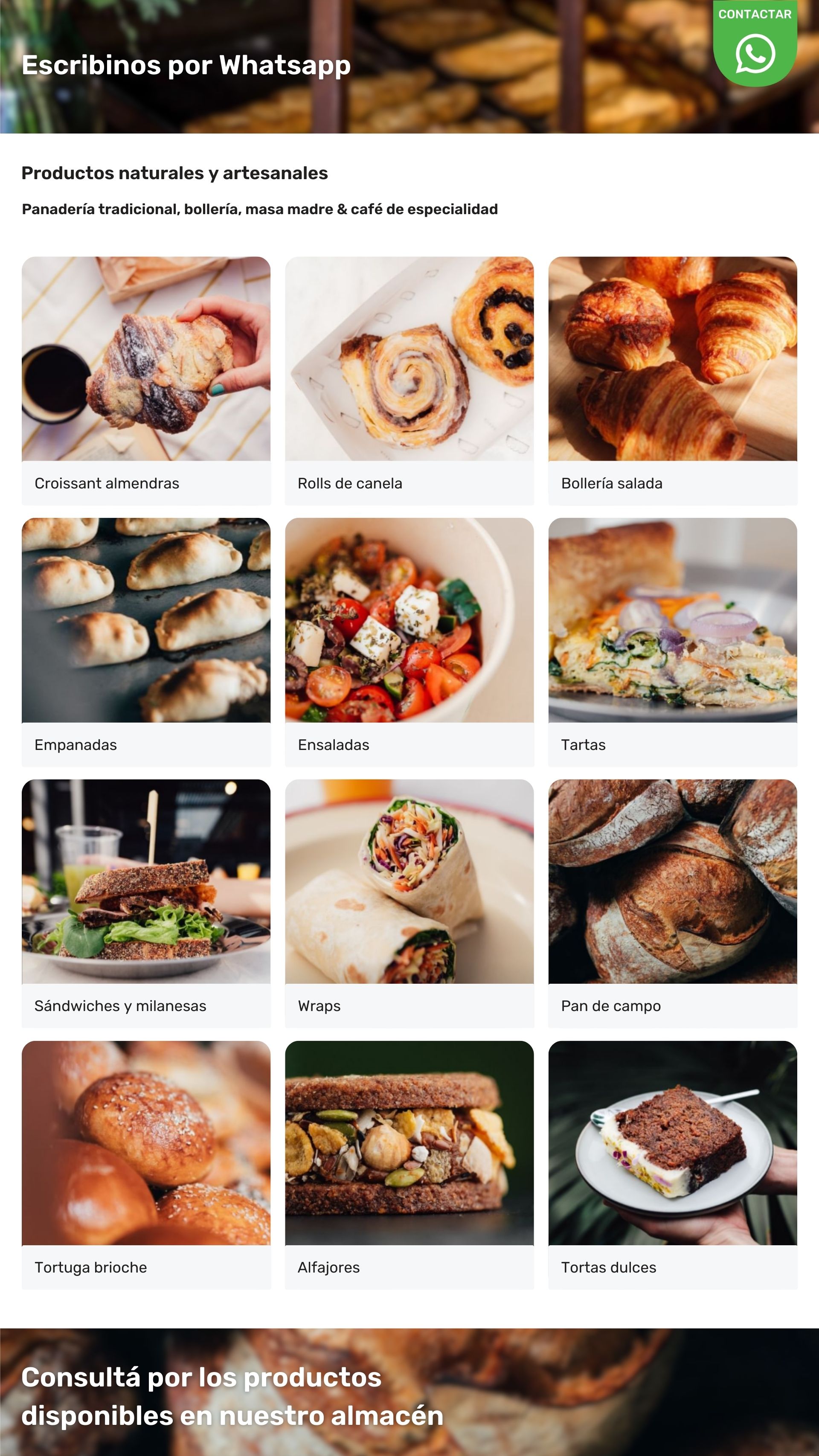Select the Wraps card

[409, 903]
